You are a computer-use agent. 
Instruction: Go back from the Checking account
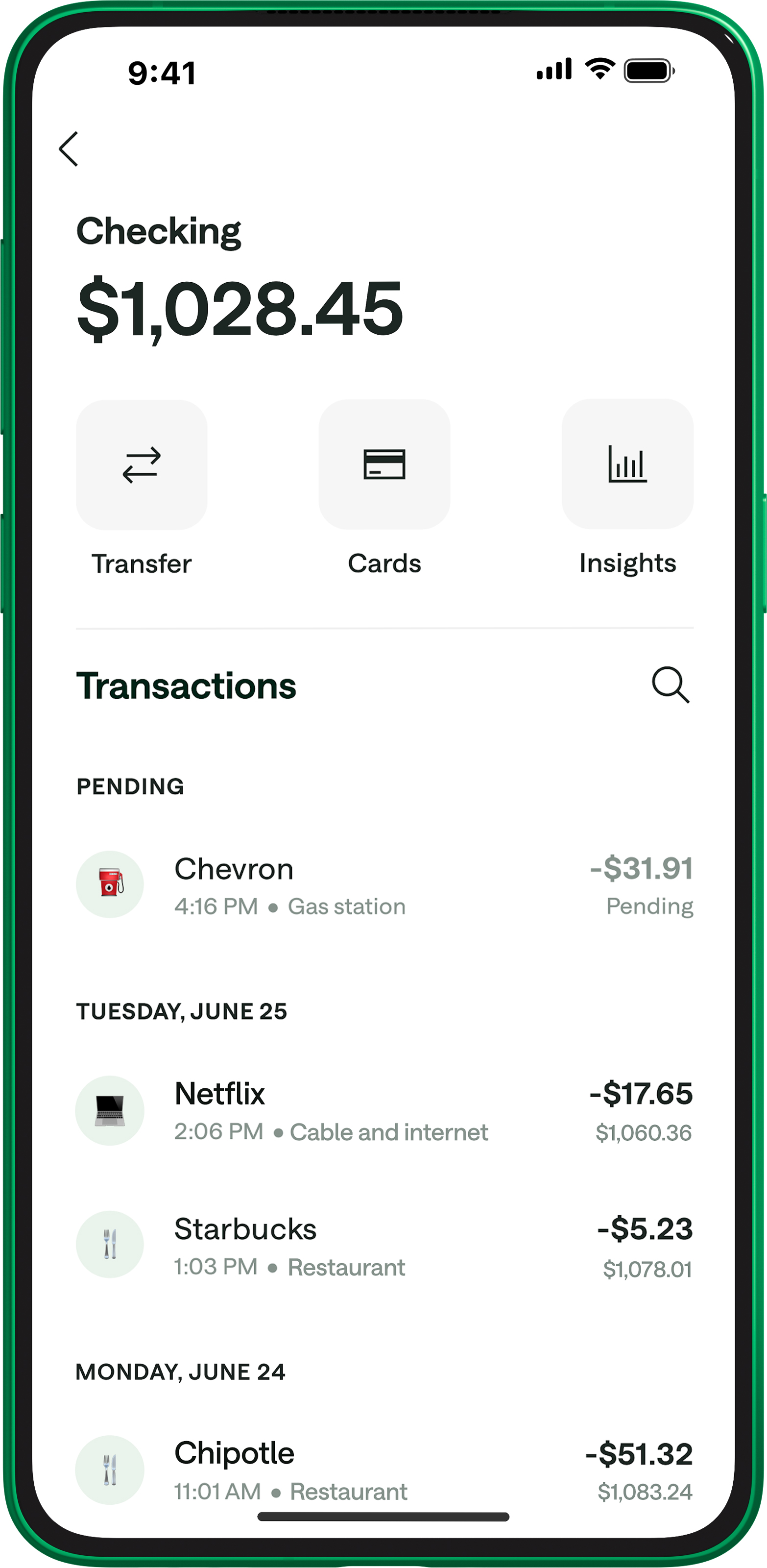click(69, 148)
